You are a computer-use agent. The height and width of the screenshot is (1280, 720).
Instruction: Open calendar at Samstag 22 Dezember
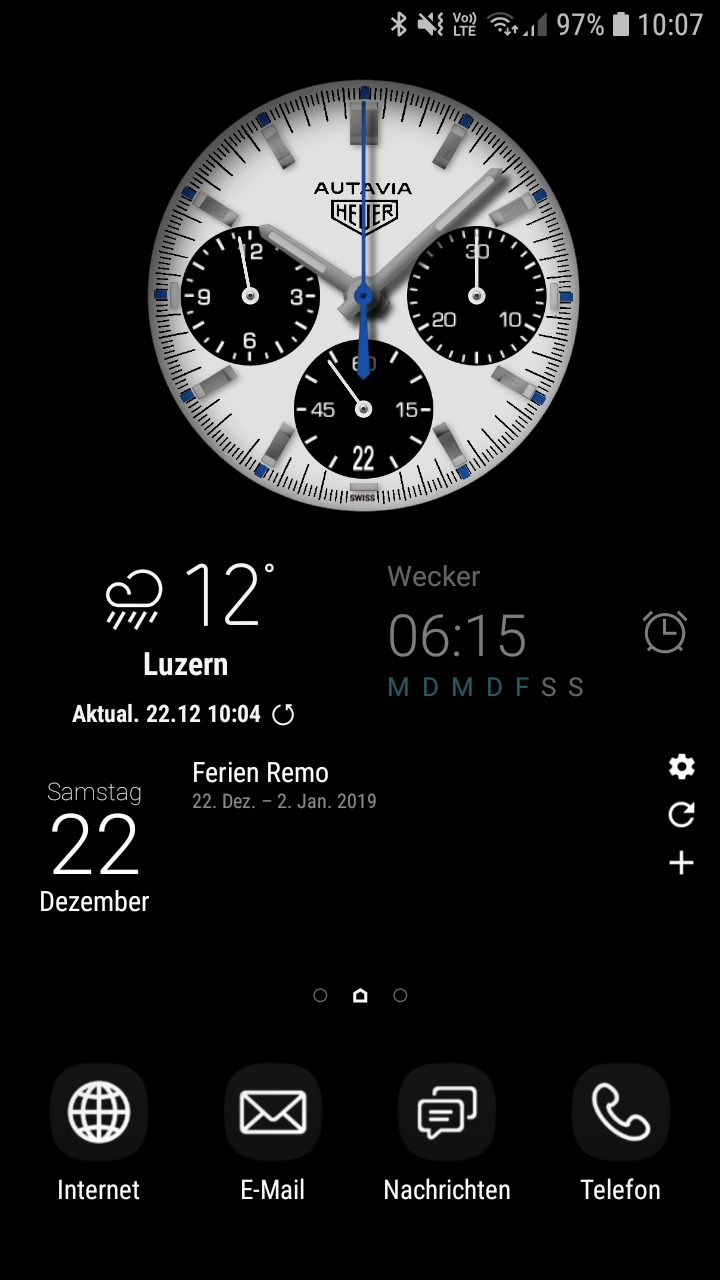94,847
